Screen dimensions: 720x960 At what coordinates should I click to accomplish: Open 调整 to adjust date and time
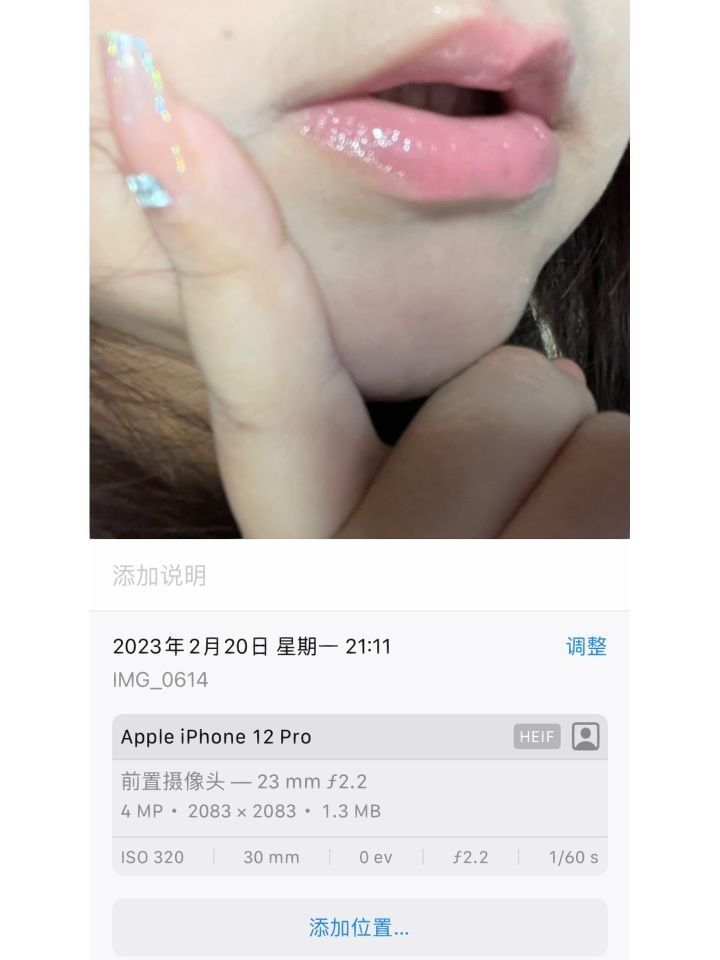tap(586, 647)
